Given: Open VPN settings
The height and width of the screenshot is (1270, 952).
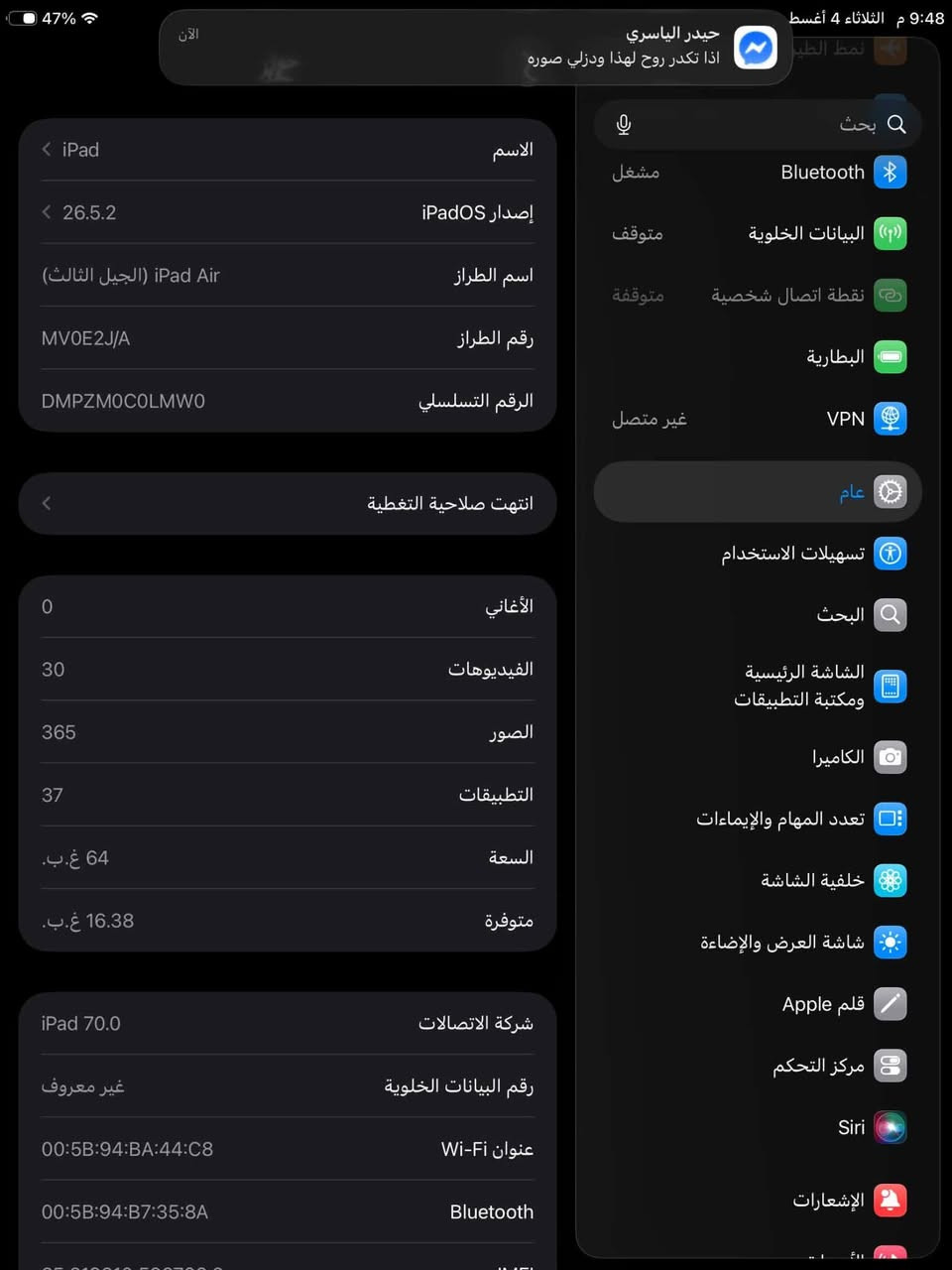Looking at the screenshot, I should [758, 418].
